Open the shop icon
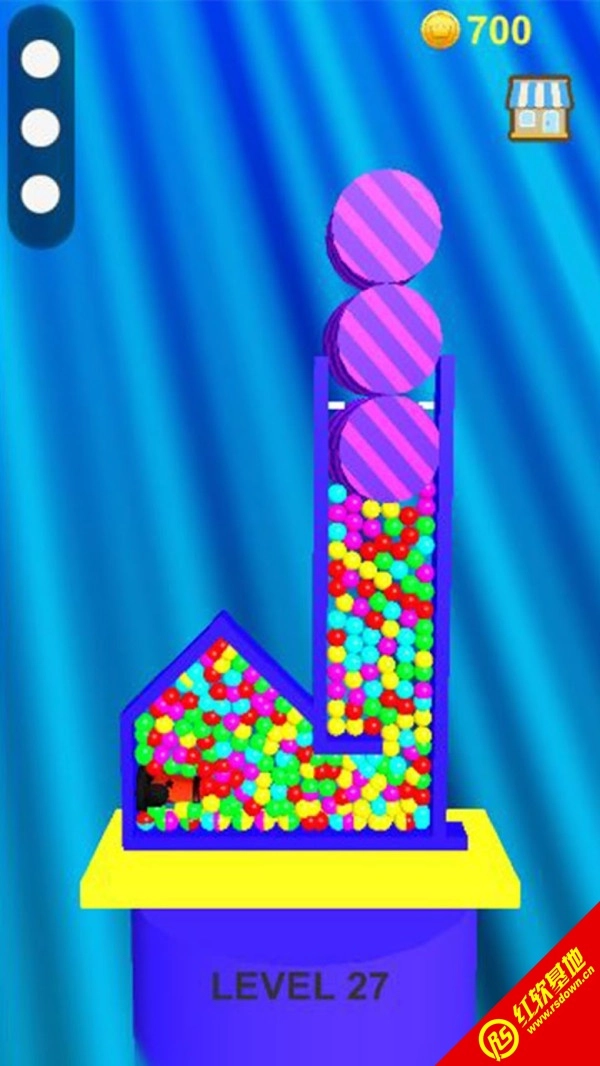 [x=538, y=107]
